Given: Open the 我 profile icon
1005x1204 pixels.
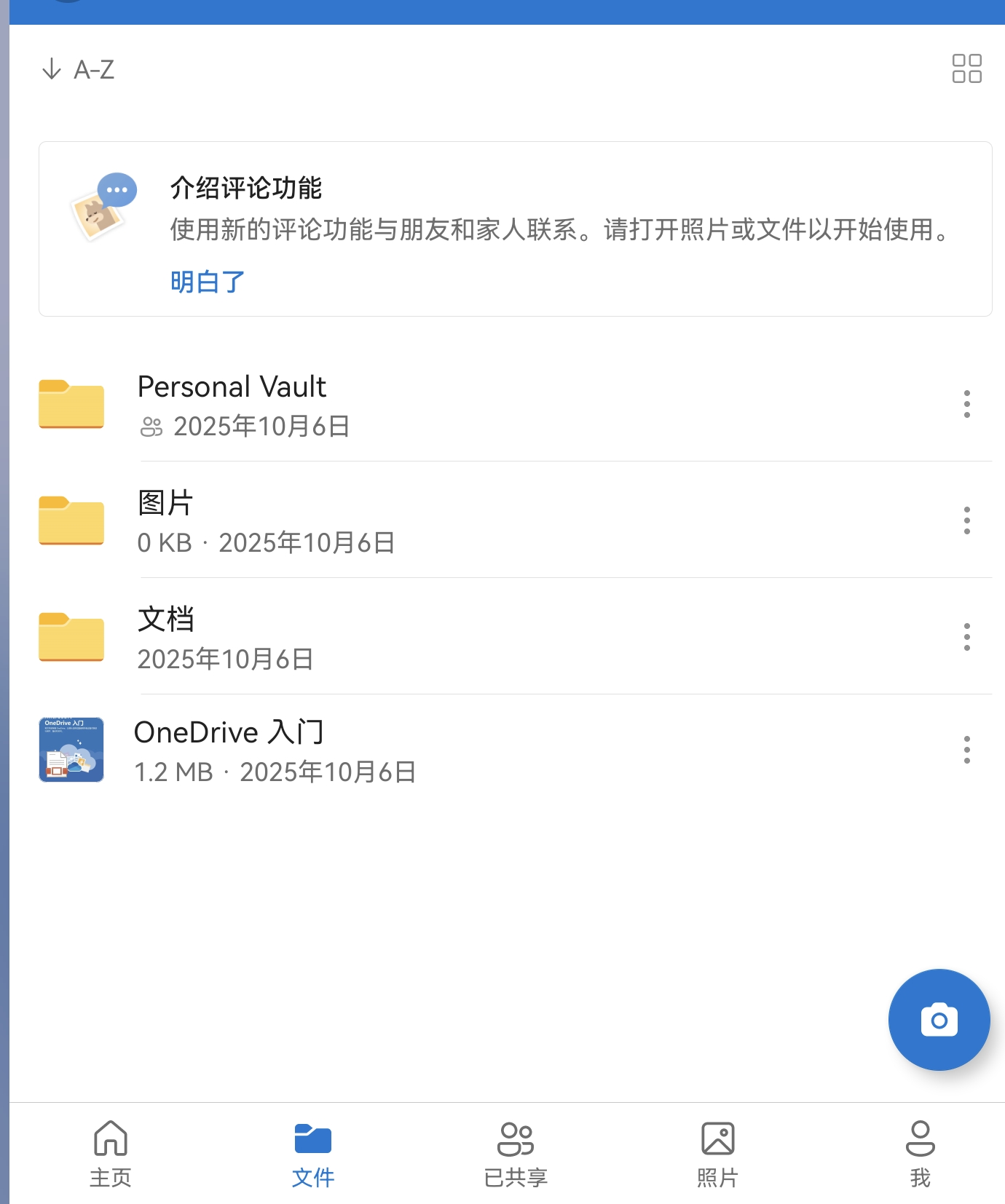Looking at the screenshot, I should pyautogui.click(x=918, y=1147).
